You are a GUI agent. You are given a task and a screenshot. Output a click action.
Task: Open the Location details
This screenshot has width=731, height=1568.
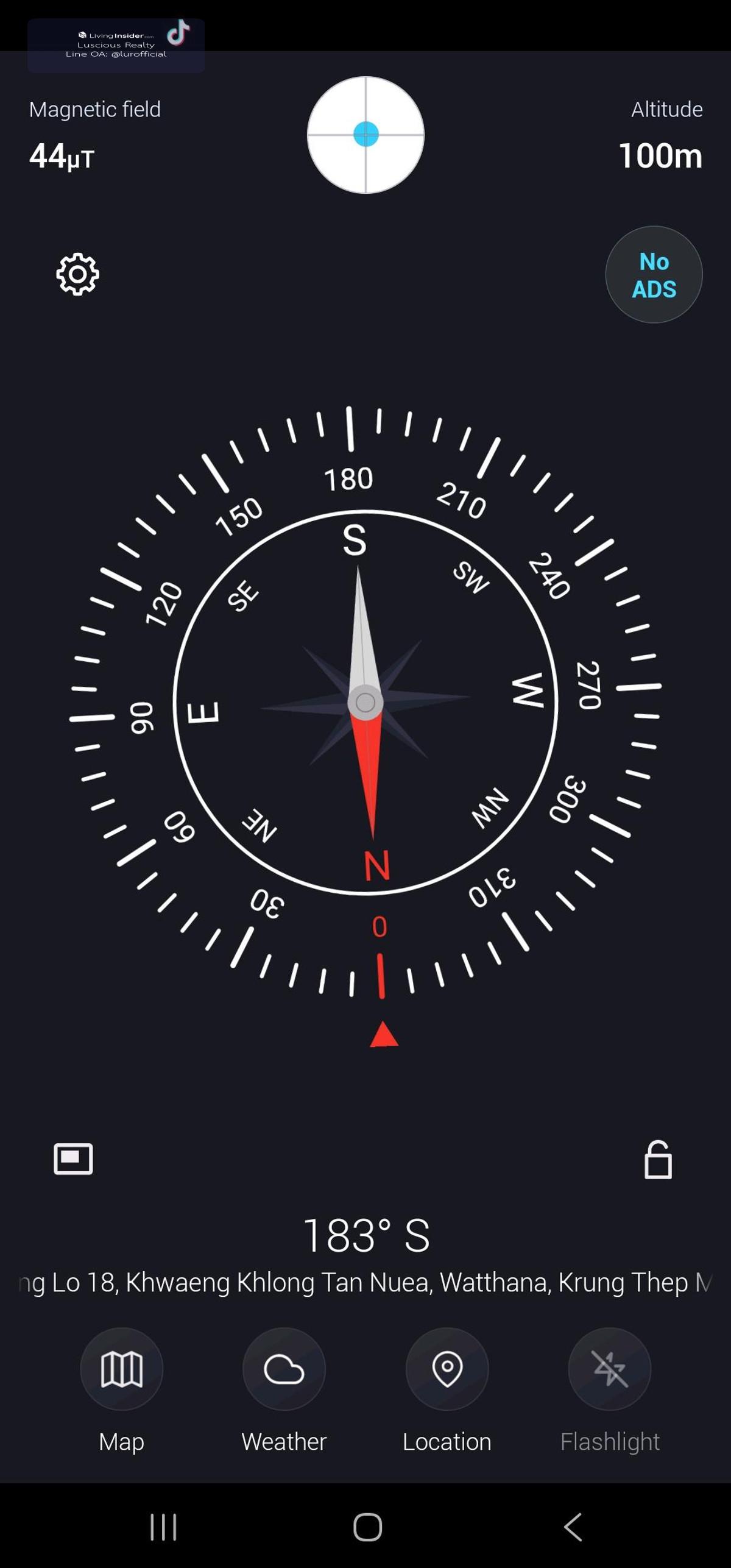pyautogui.click(x=447, y=1369)
